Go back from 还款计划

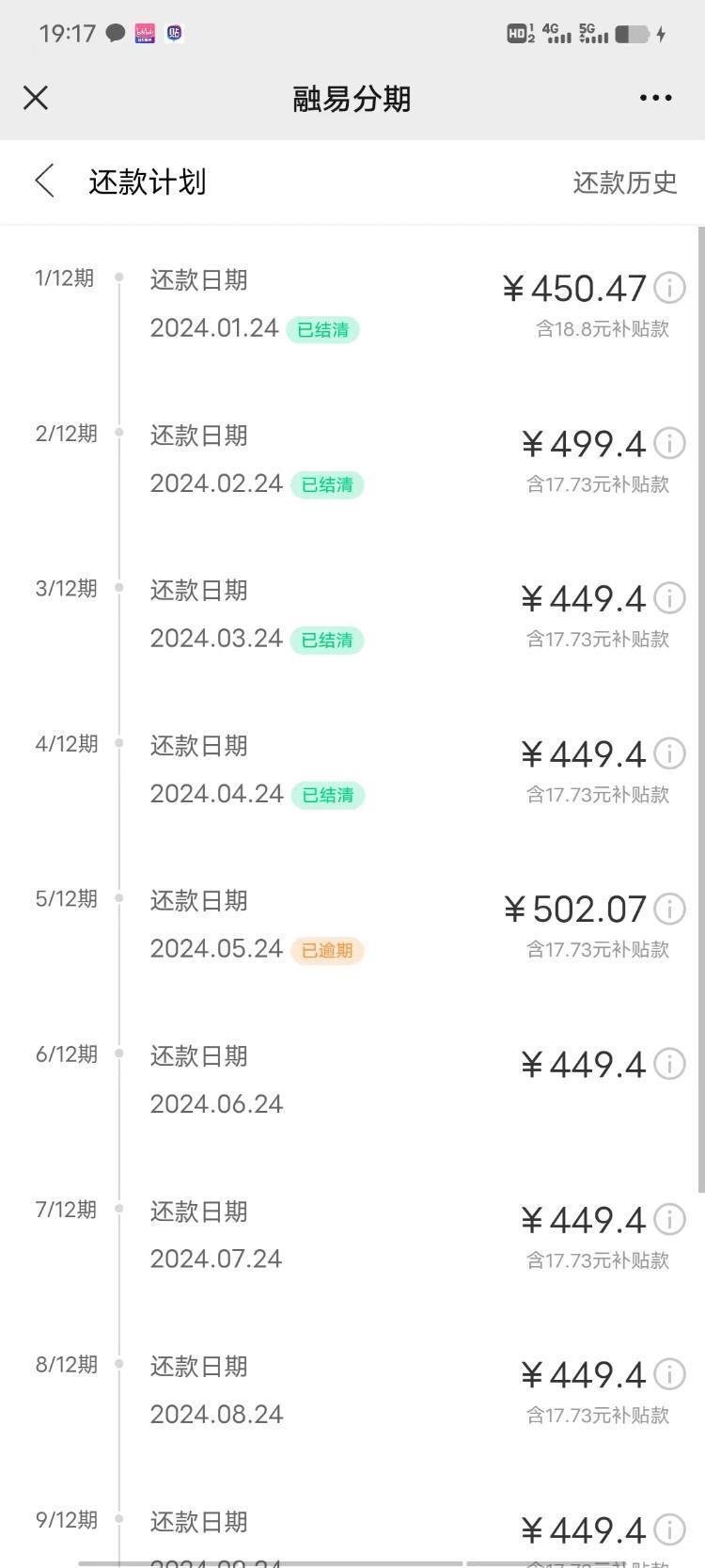click(x=44, y=181)
